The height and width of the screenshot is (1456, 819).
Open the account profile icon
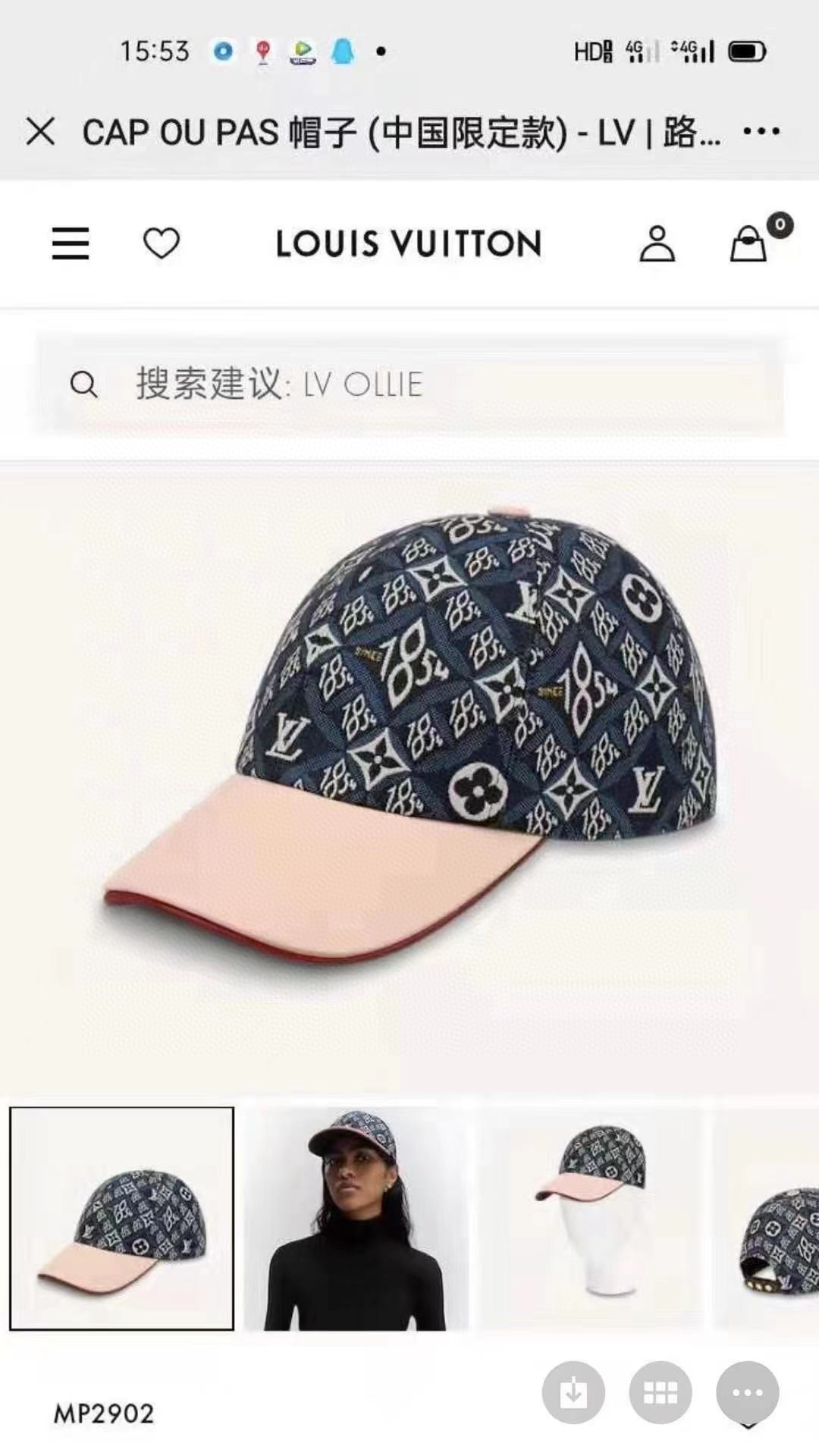pyautogui.click(x=657, y=243)
